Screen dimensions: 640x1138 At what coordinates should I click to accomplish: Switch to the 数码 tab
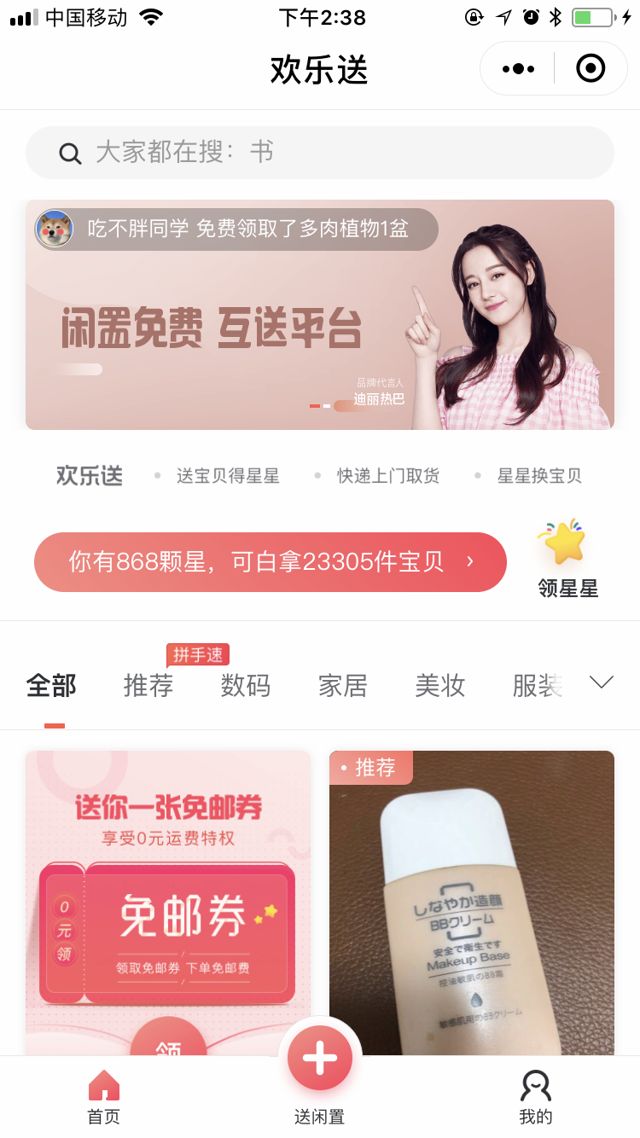pos(245,686)
